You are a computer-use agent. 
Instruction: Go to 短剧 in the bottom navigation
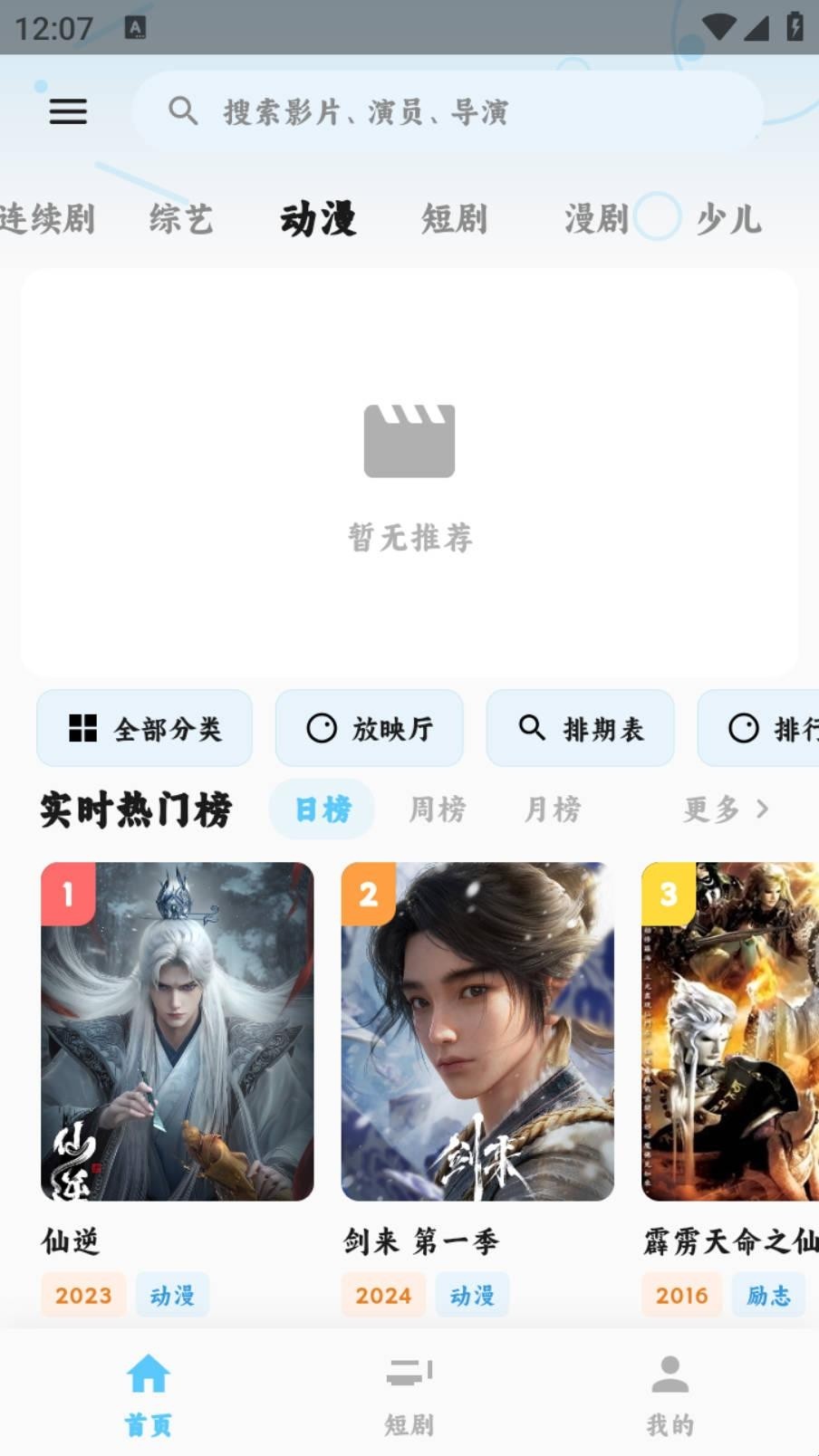[409, 1393]
